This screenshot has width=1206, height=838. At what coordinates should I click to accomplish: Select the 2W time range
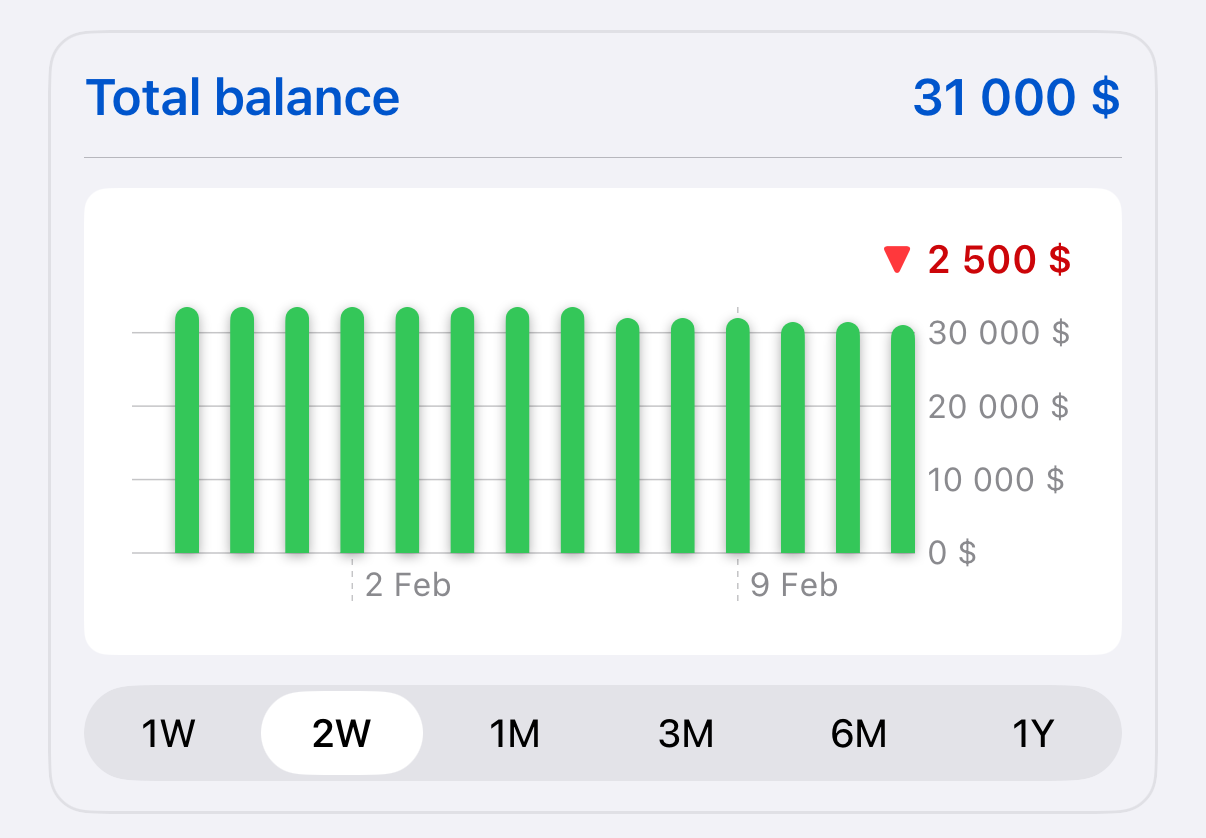click(x=341, y=734)
